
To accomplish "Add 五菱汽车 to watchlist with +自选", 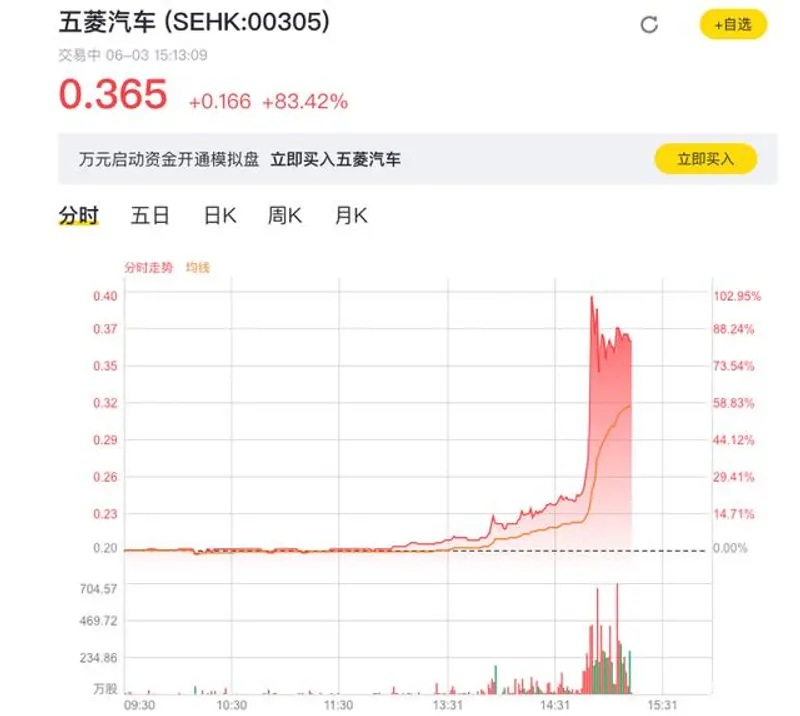I will 733,25.
